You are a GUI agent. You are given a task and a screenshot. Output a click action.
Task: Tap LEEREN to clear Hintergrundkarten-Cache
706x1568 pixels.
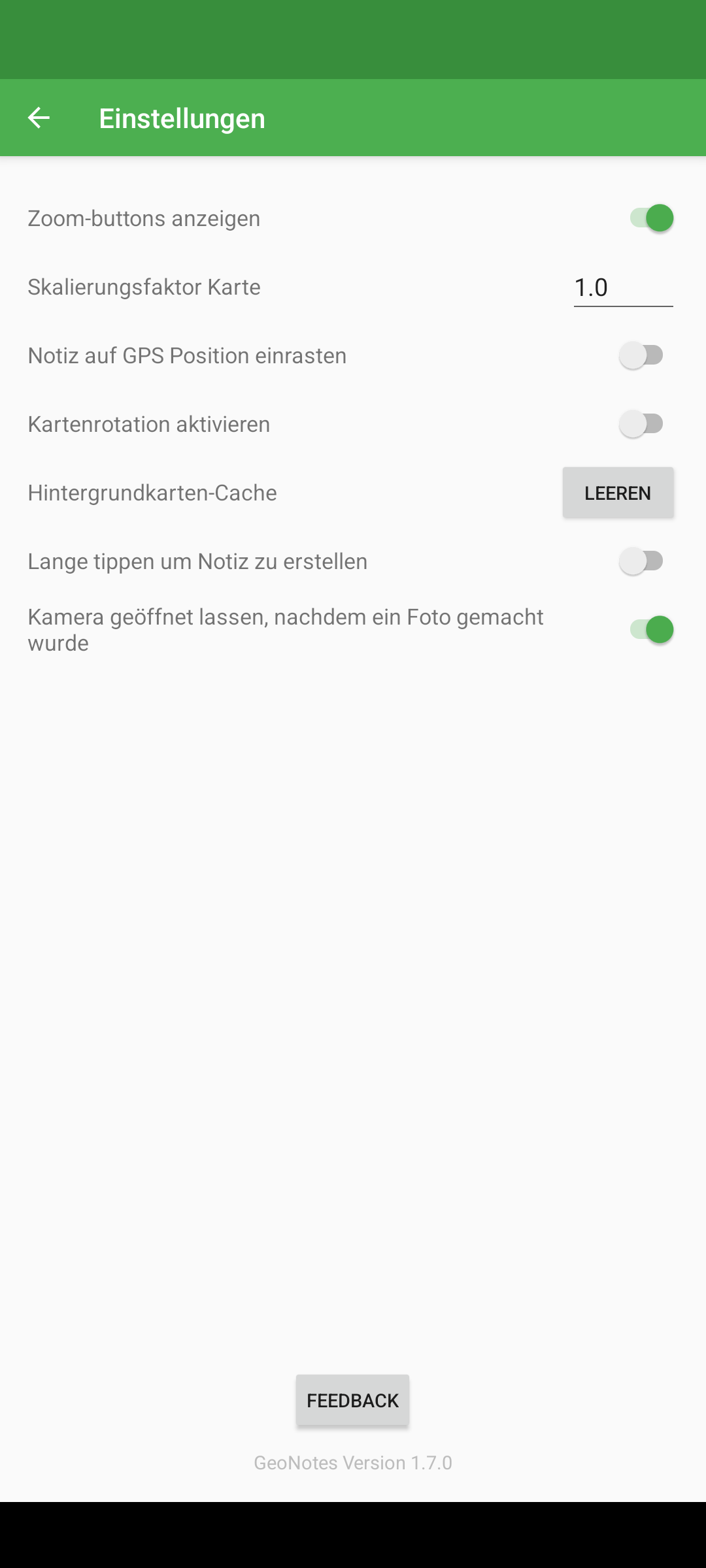click(618, 493)
